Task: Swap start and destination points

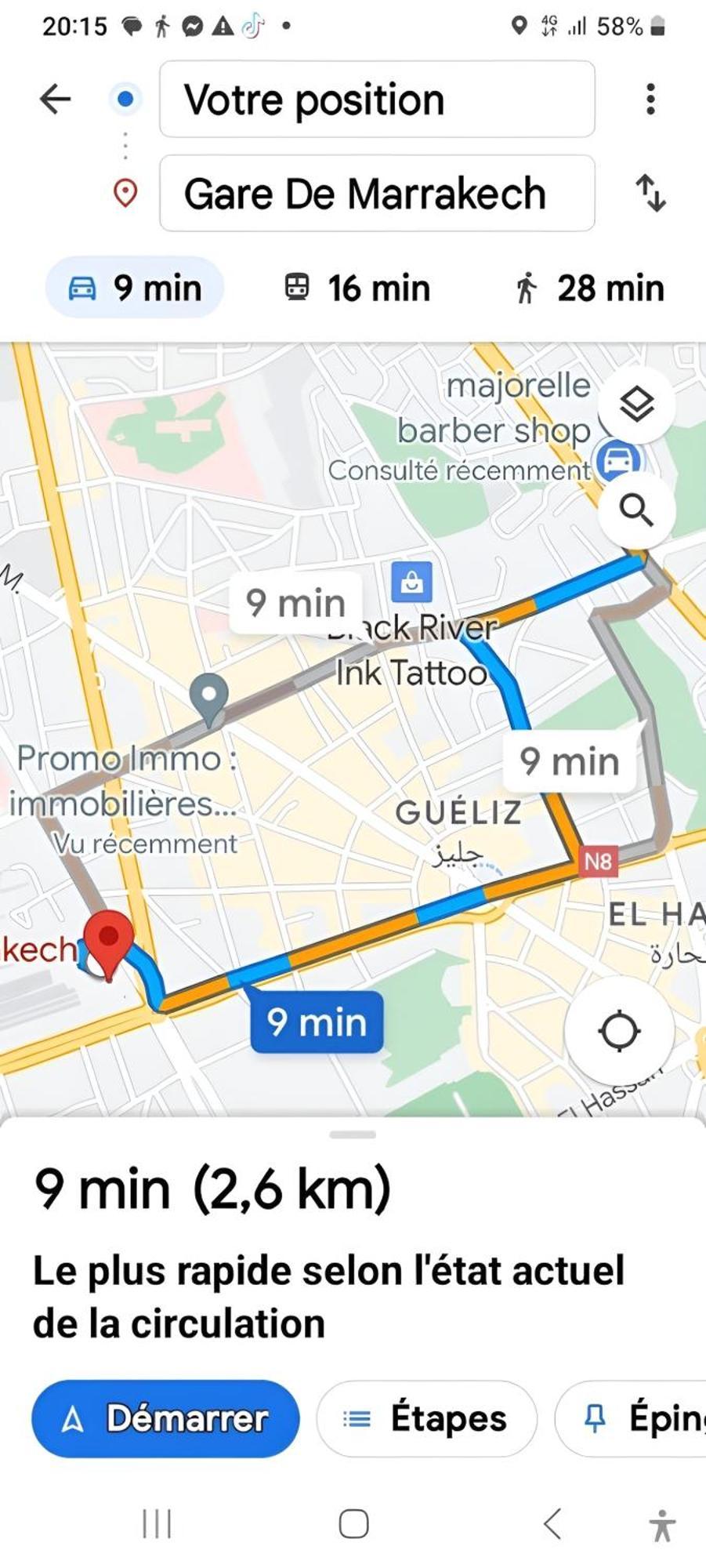Action: (x=650, y=194)
